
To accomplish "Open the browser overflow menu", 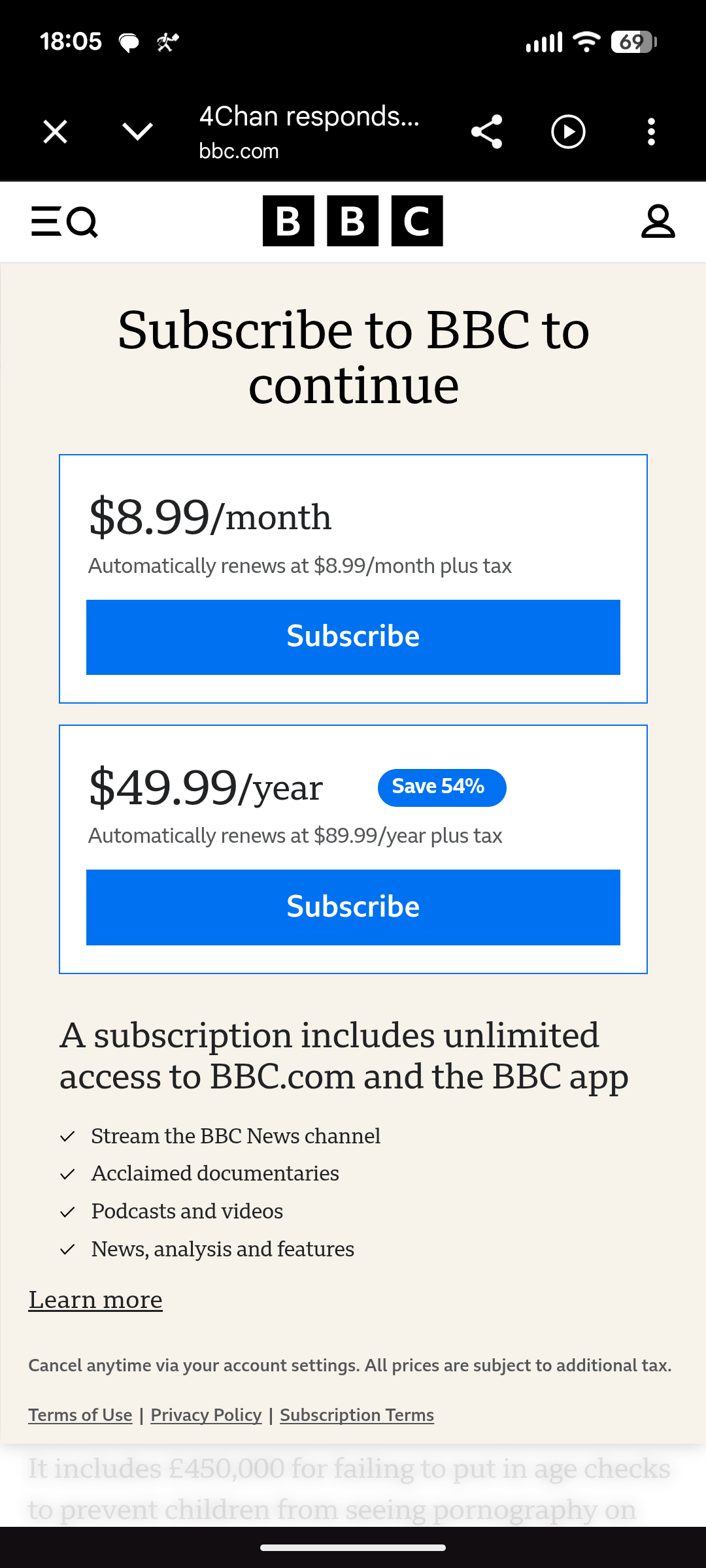I will [x=651, y=132].
